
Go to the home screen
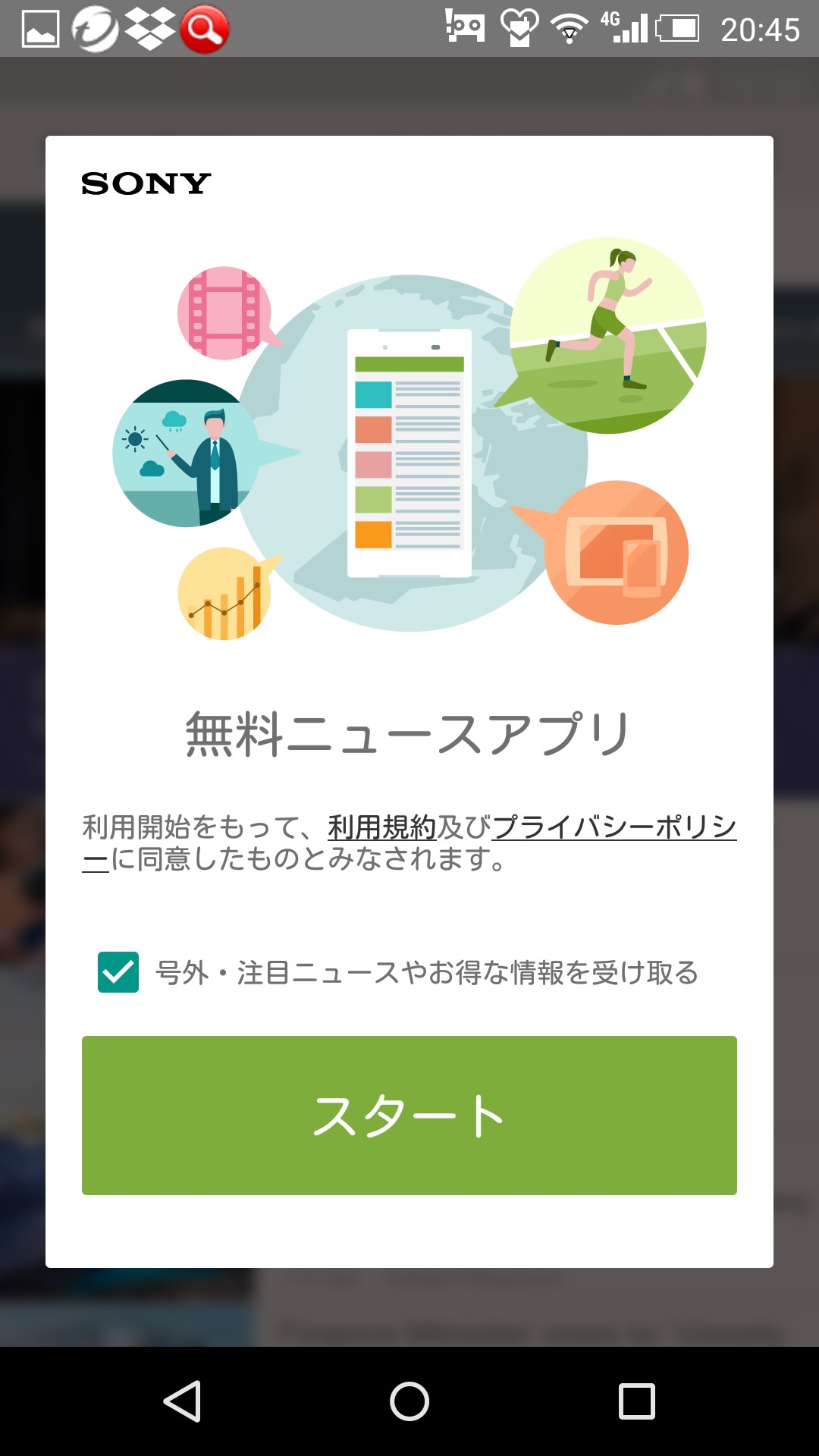click(409, 1401)
